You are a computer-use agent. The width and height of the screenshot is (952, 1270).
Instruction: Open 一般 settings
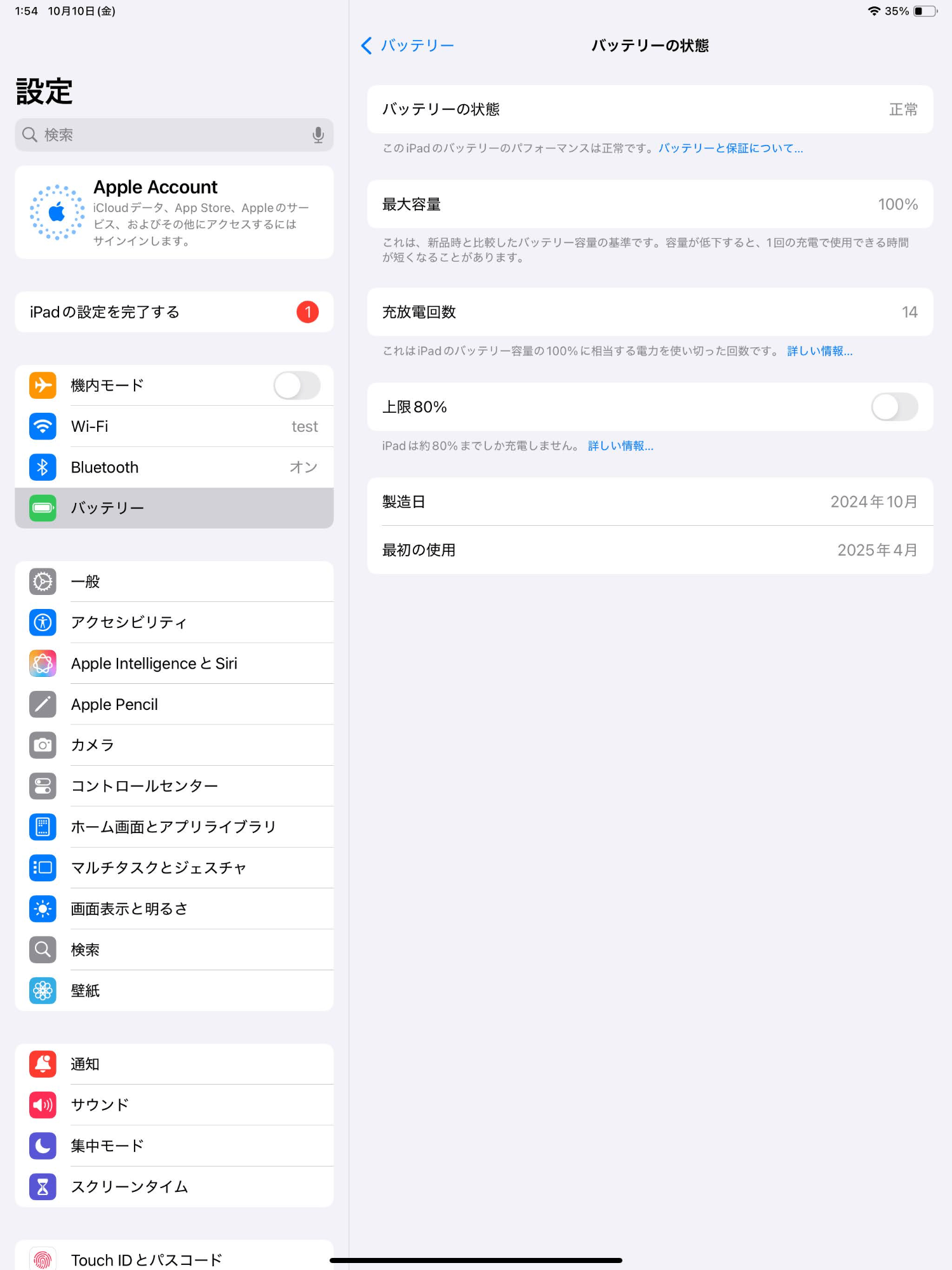[174, 582]
